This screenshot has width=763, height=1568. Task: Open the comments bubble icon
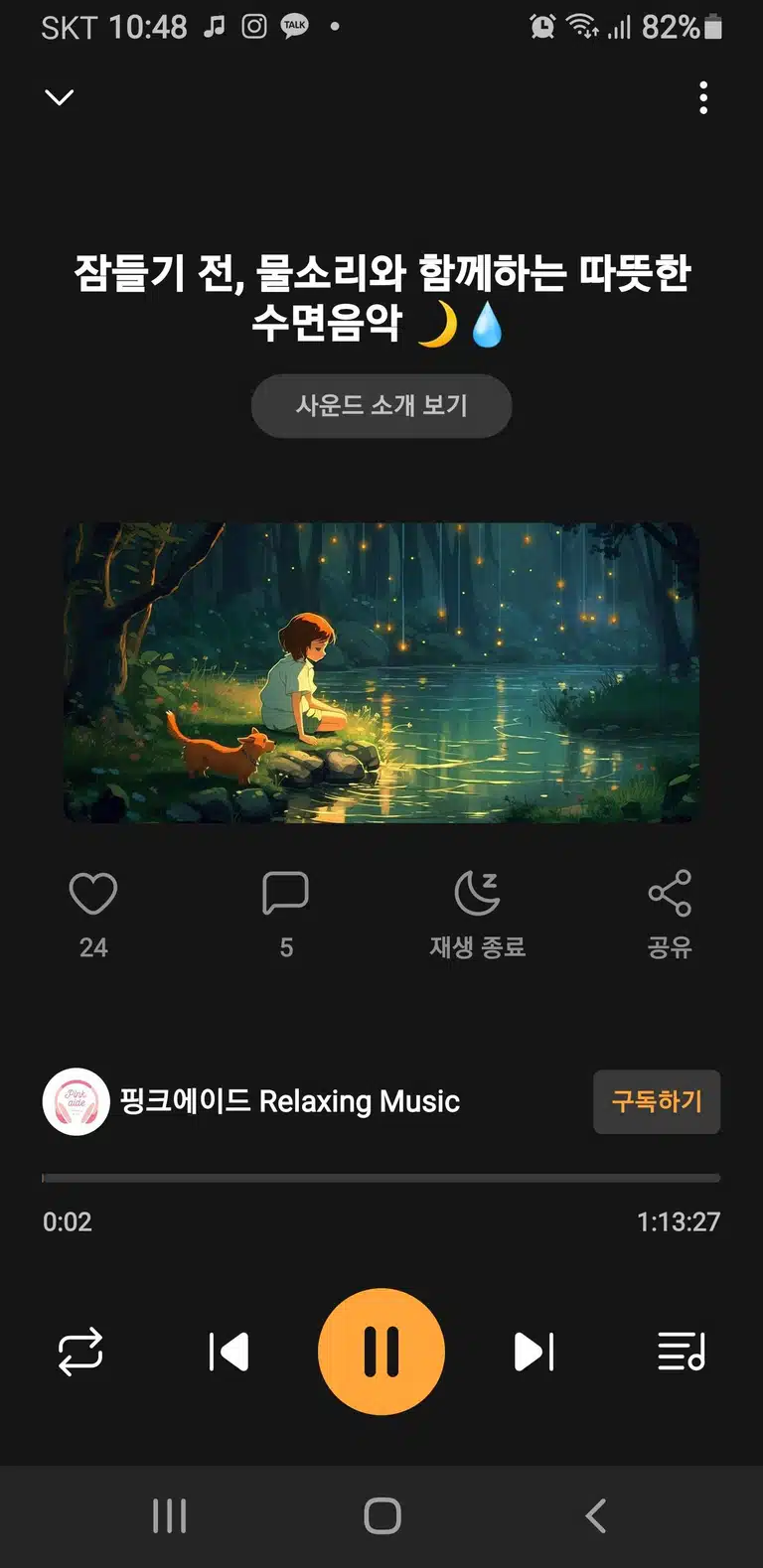pyautogui.click(x=285, y=894)
